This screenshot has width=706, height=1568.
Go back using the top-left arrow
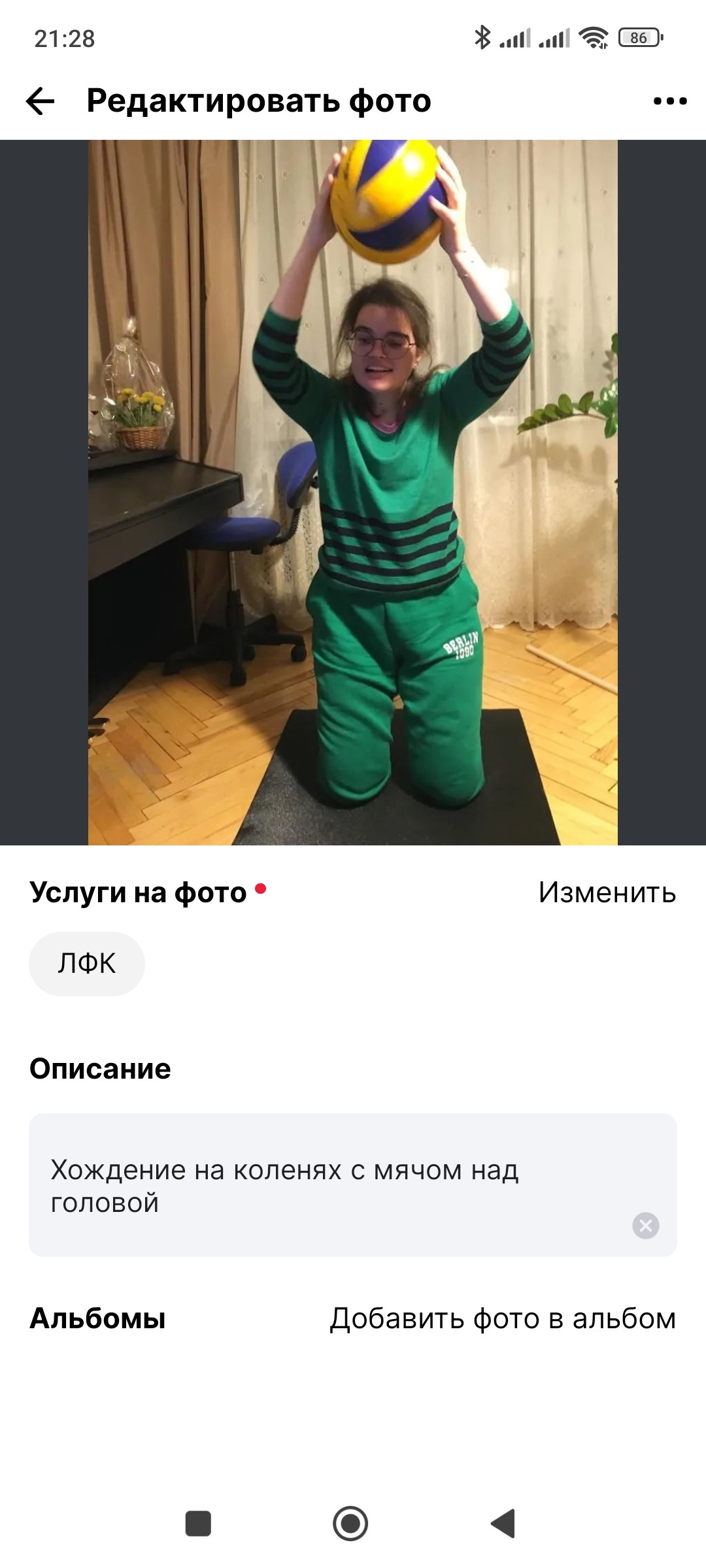(x=40, y=101)
